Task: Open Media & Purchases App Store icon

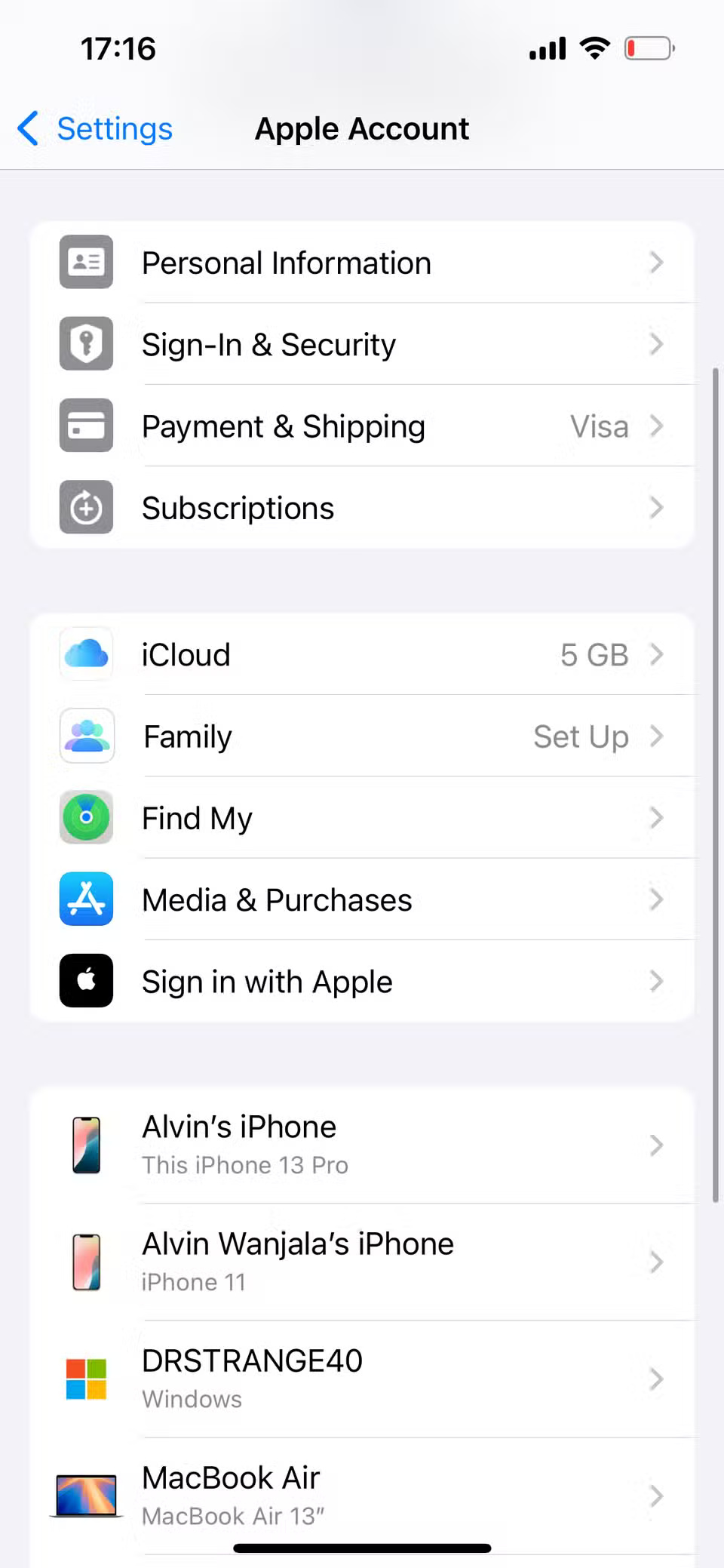Action: click(85, 899)
